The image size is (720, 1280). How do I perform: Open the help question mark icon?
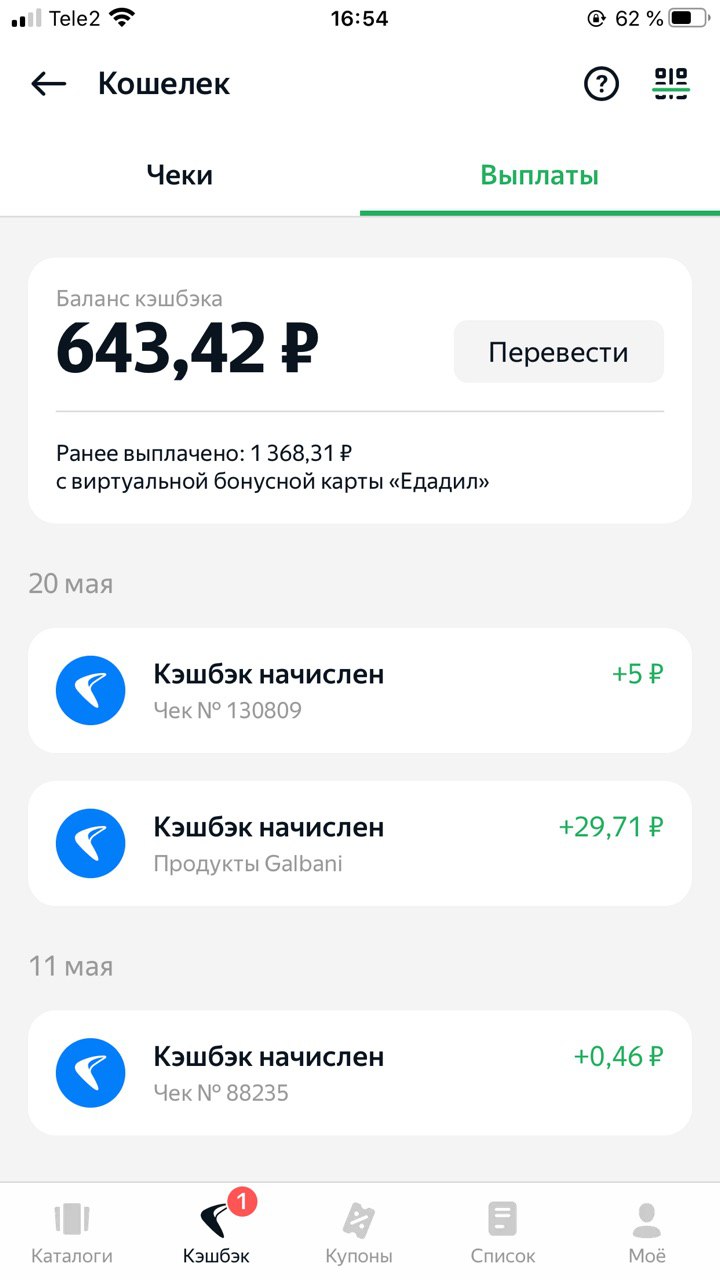pos(602,84)
